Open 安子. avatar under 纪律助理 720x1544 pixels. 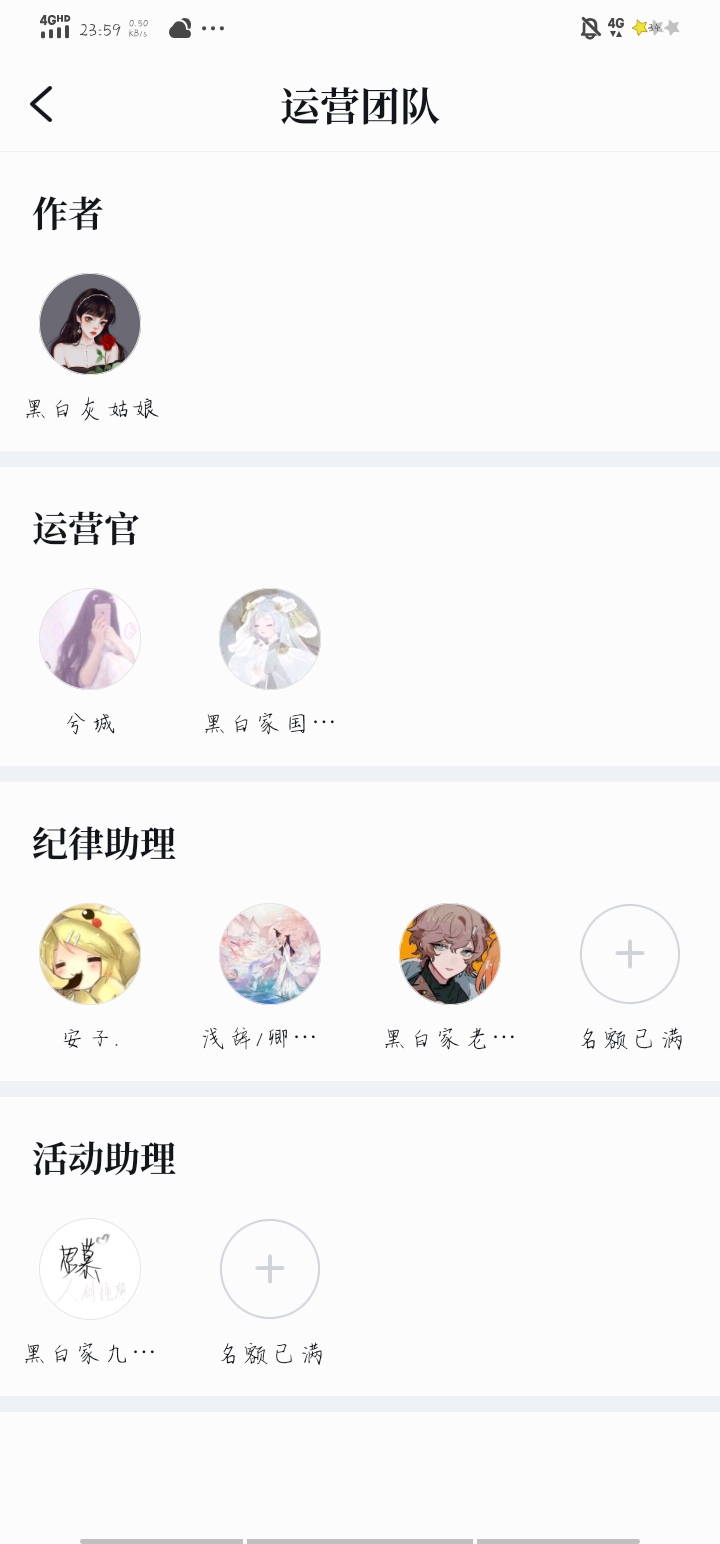click(x=90, y=954)
